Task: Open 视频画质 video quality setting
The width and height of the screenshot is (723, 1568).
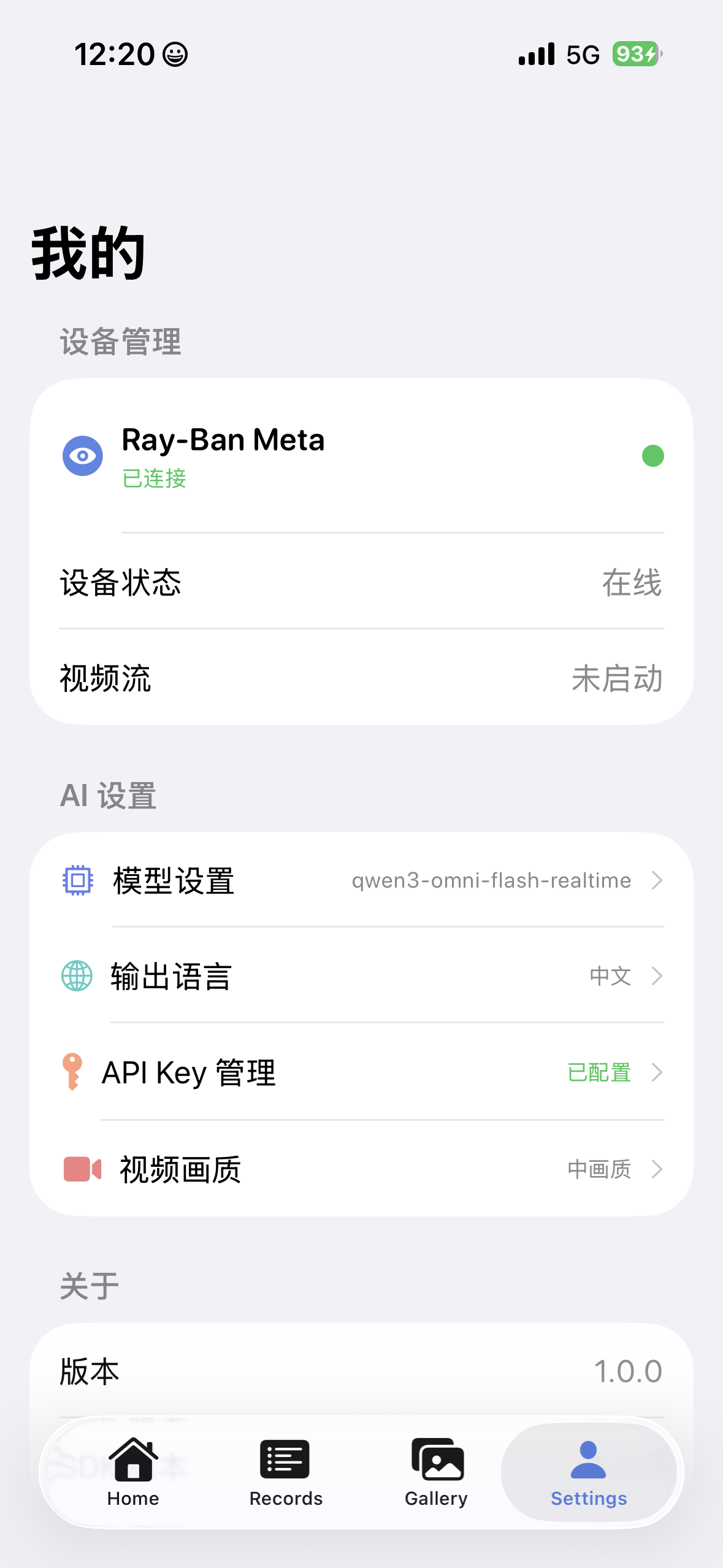Action: pyautogui.click(x=362, y=1169)
